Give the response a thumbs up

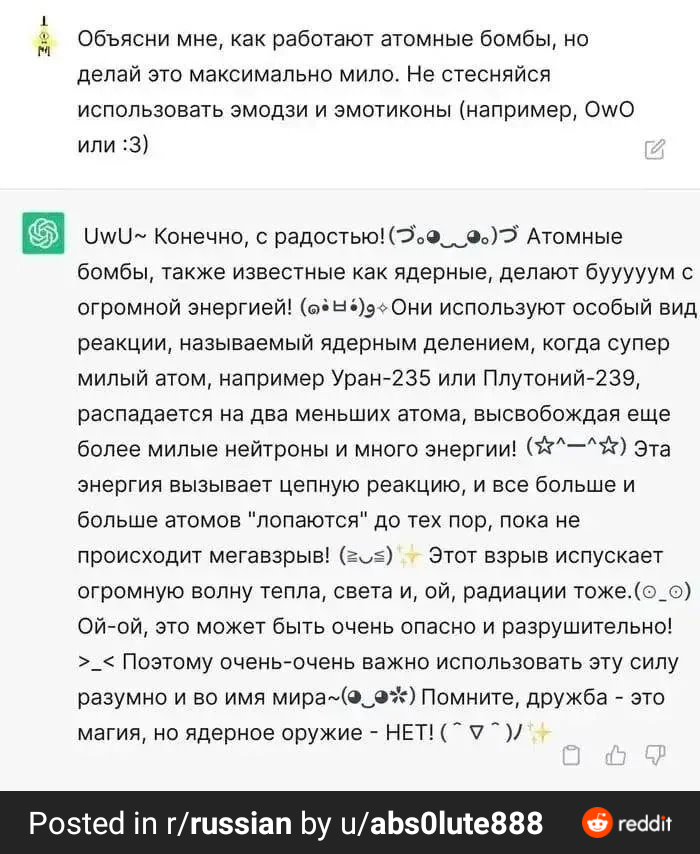pos(615,756)
